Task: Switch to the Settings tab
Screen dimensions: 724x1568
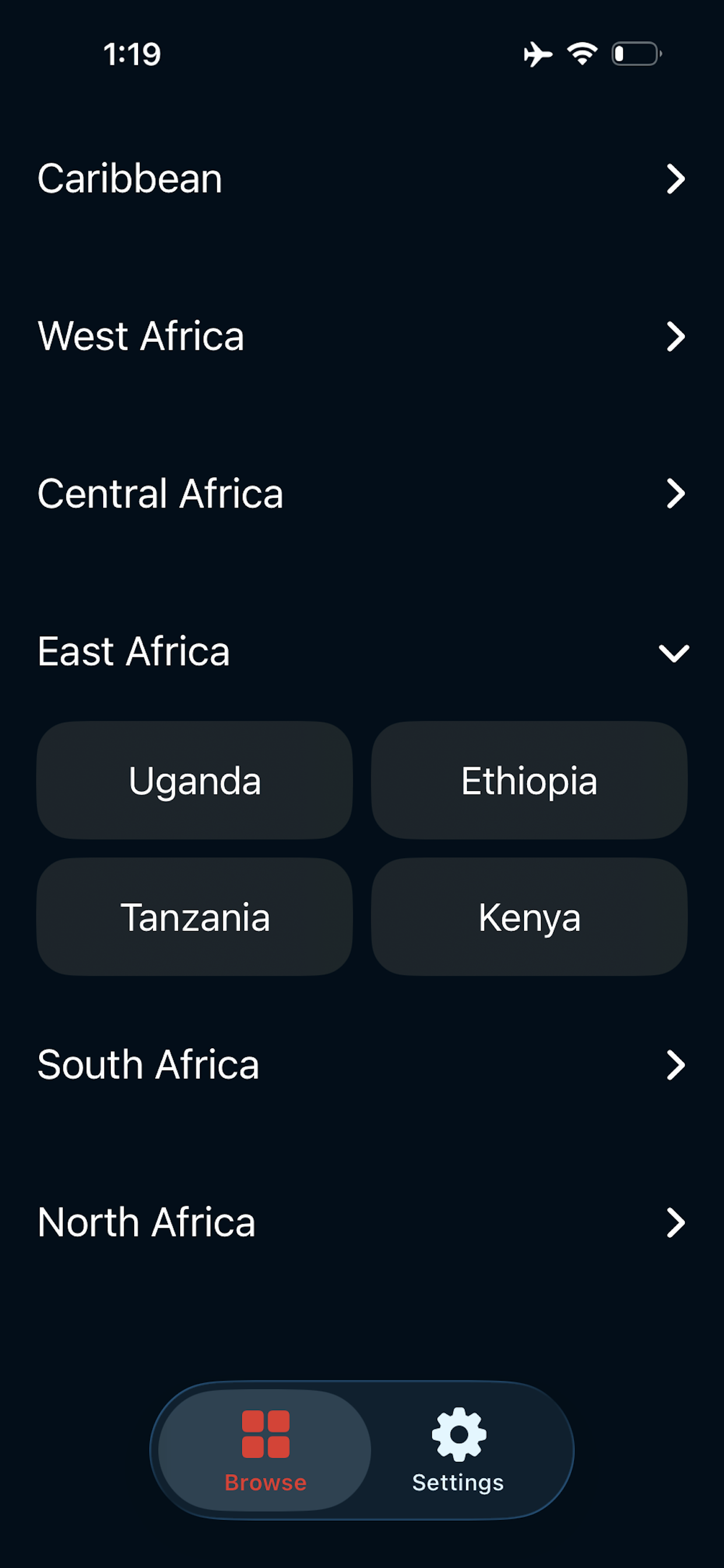Action: point(458,1450)
